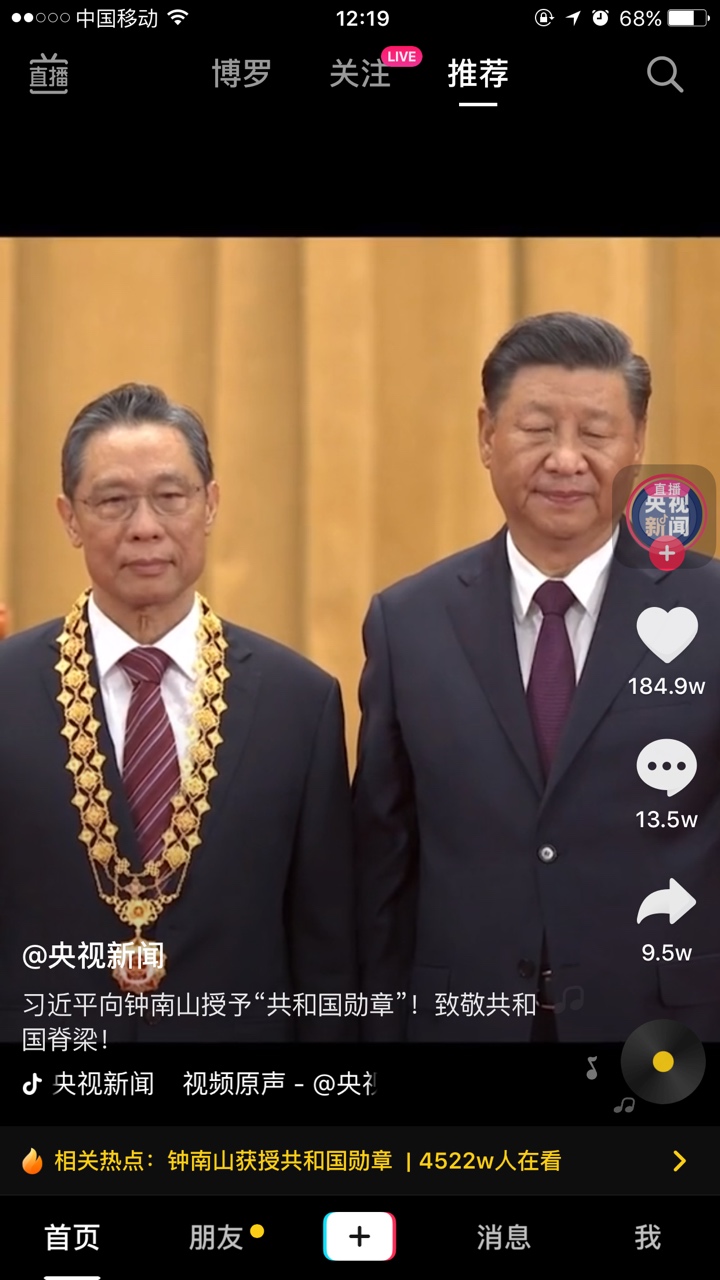Open the 消息 tab
This screenshot has height=1280, width=720.
tap(504, 1238)
